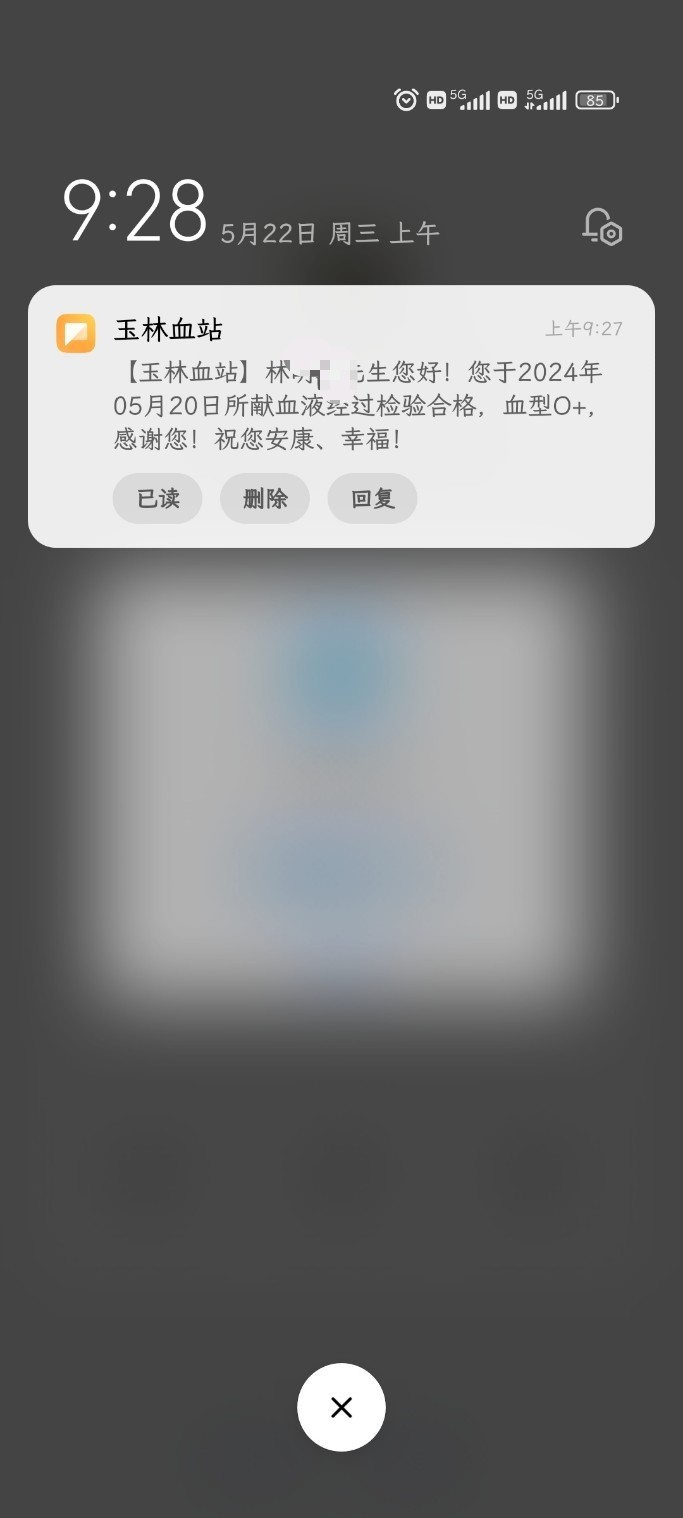
Task: Delete the 玉林血站 message via 删除
Action: coord(265,498)
